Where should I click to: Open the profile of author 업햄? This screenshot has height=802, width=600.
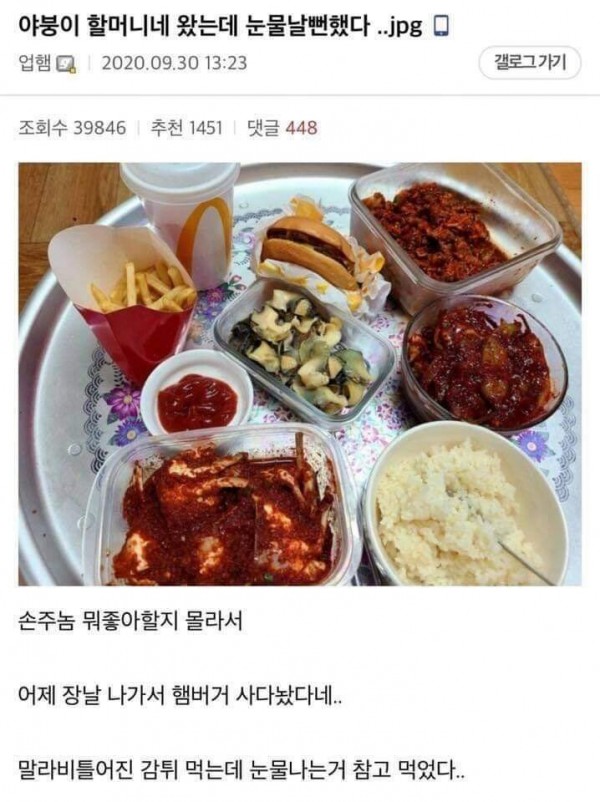36,63
